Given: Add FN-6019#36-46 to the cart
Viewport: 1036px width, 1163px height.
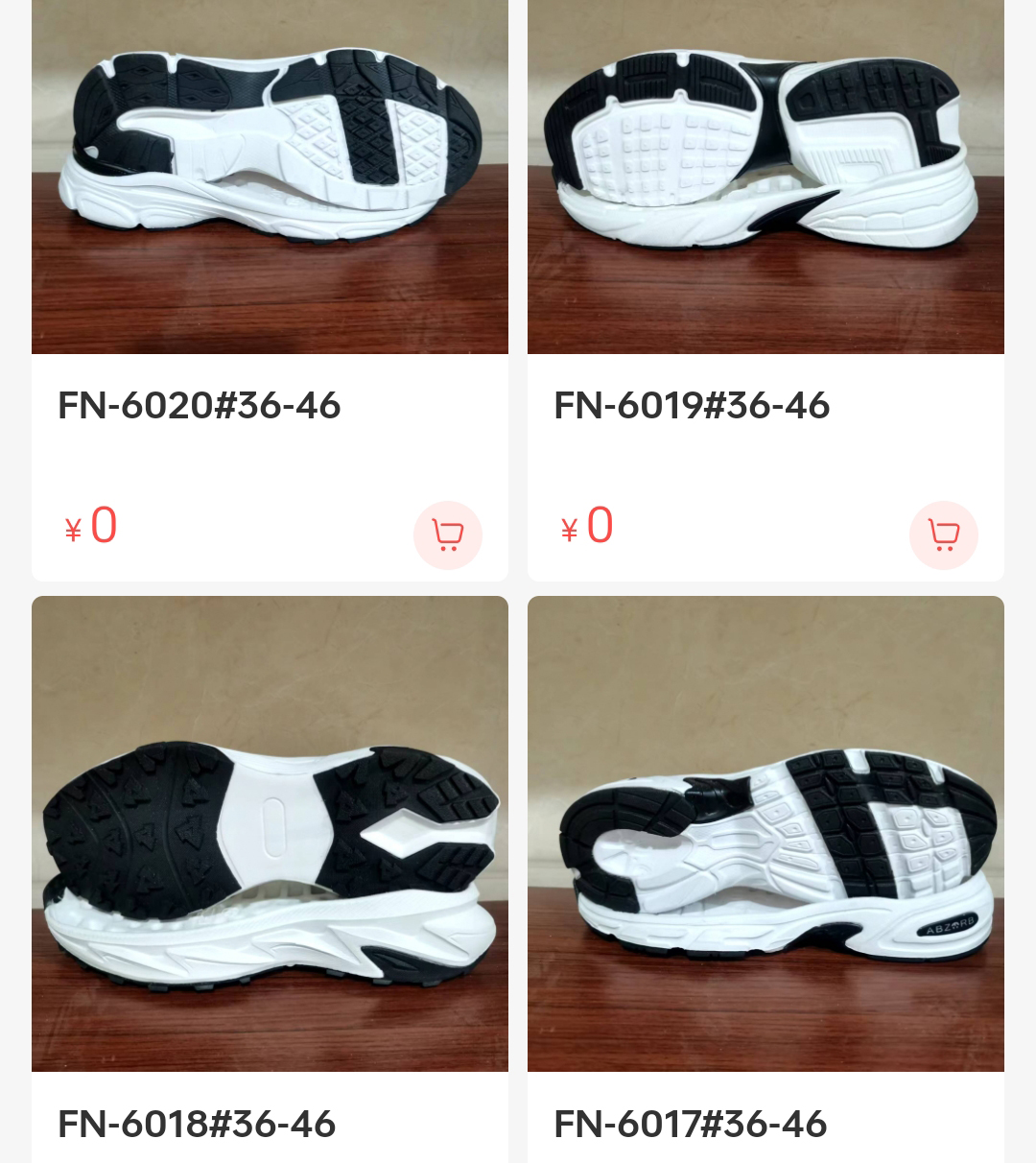Looking at the screenshot, I should click(x=943, y=534).
